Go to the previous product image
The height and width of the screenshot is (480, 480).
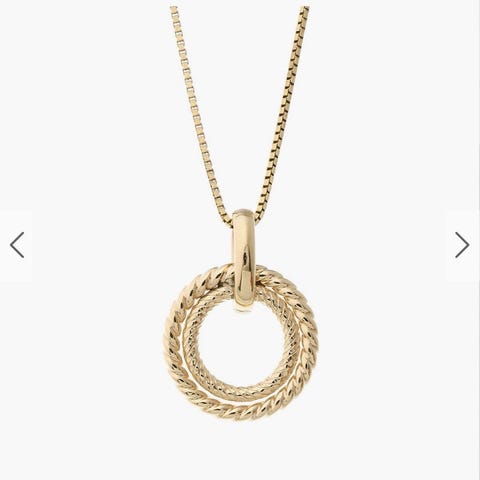pyautogui.click(x=17, y=245)
